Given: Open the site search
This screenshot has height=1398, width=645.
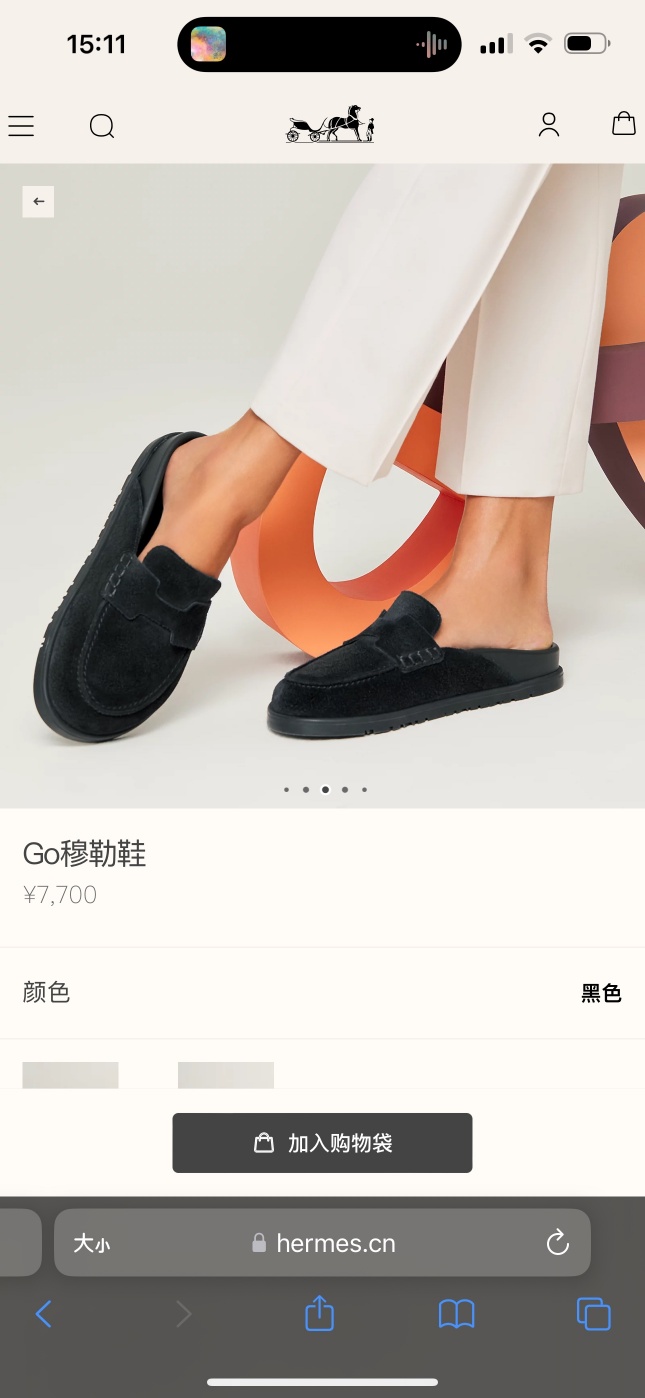Looking at the screenshot, I should [102, 125].
